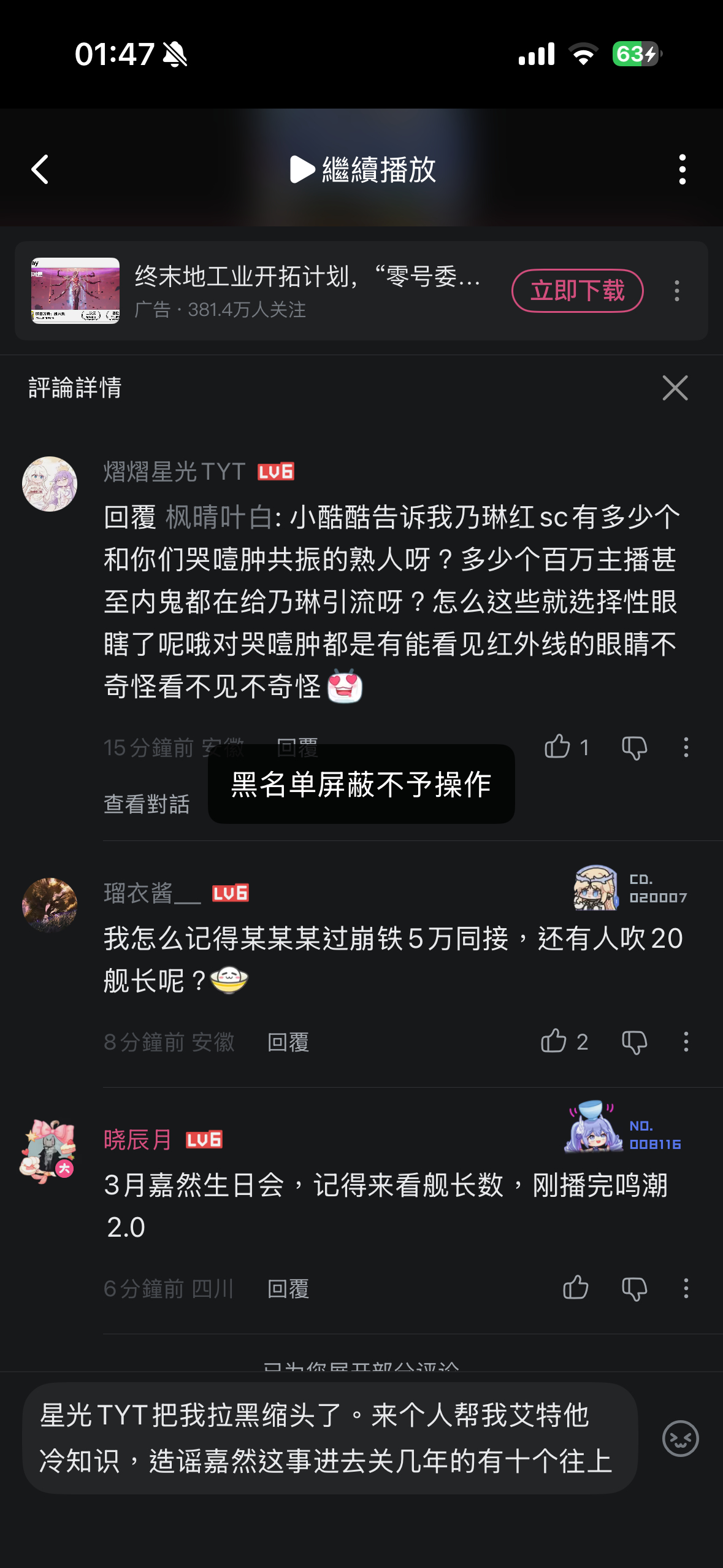
Task: Open the video overflow menu at top right
Action: [x=682, y=170]
